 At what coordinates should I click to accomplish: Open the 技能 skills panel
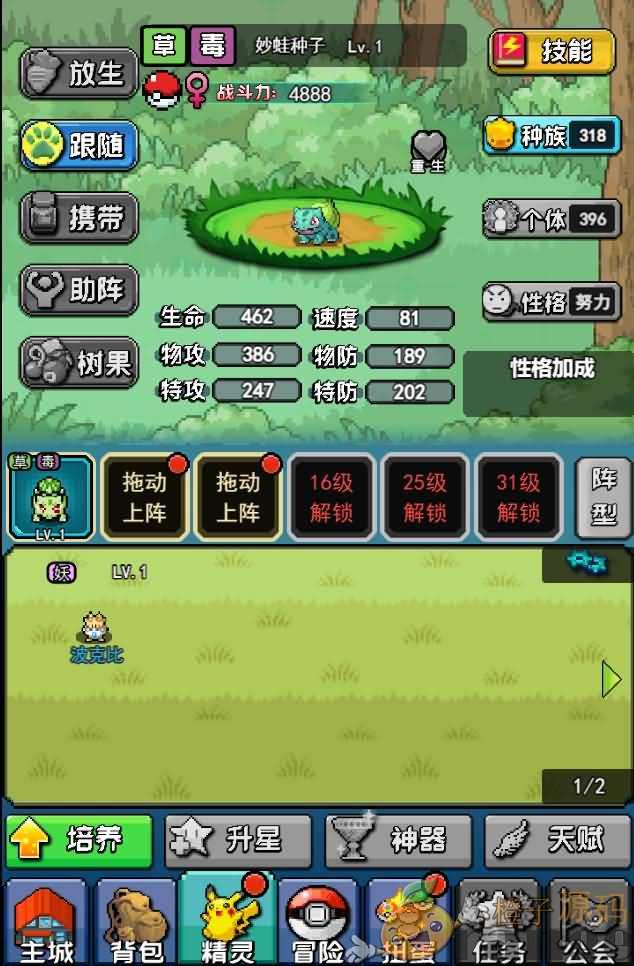[x=551, y=50]
